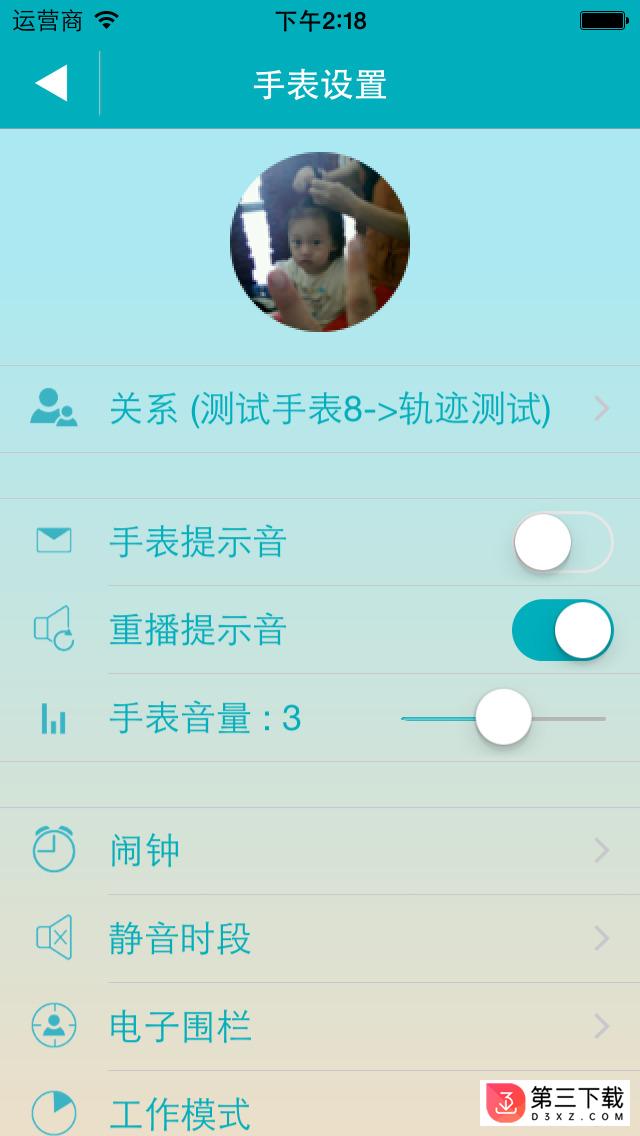
Task: Tap the child's profile photo
Action: tap(320, 242)
